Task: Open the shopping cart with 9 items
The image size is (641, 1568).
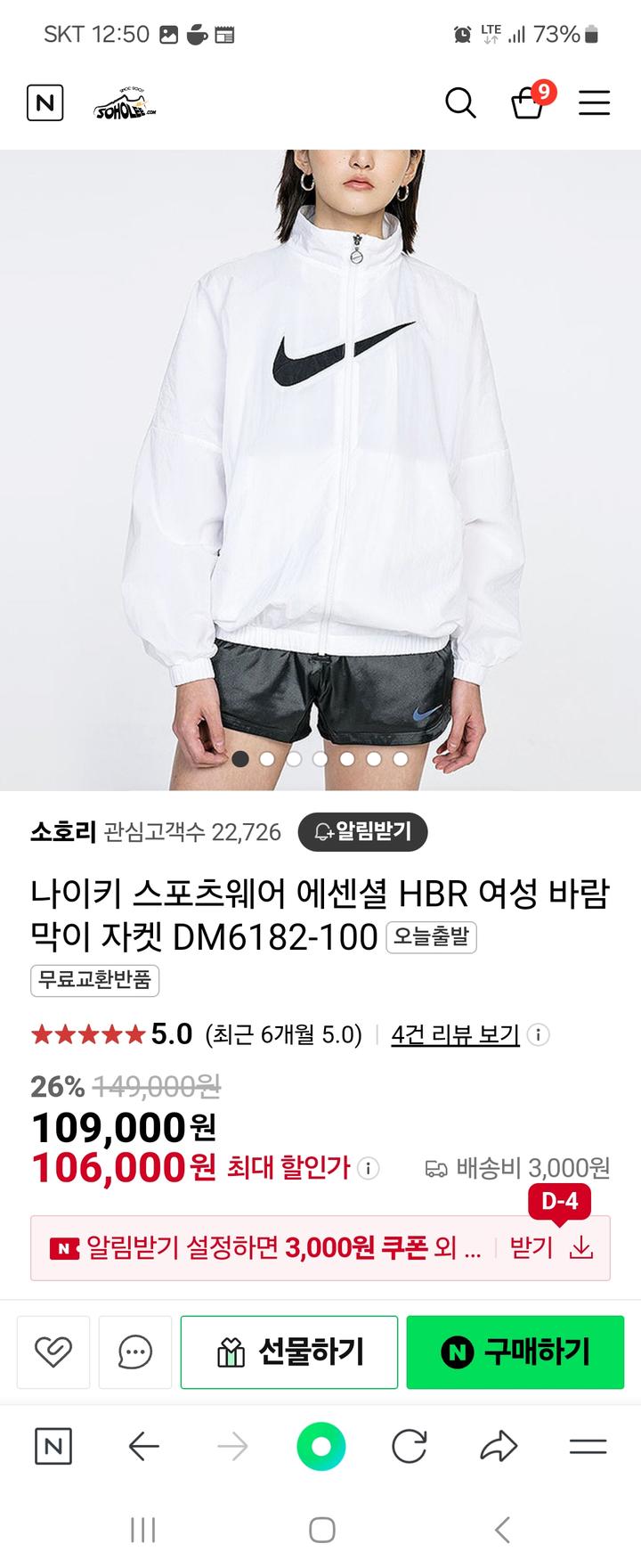Action: [x=528, y=104]
